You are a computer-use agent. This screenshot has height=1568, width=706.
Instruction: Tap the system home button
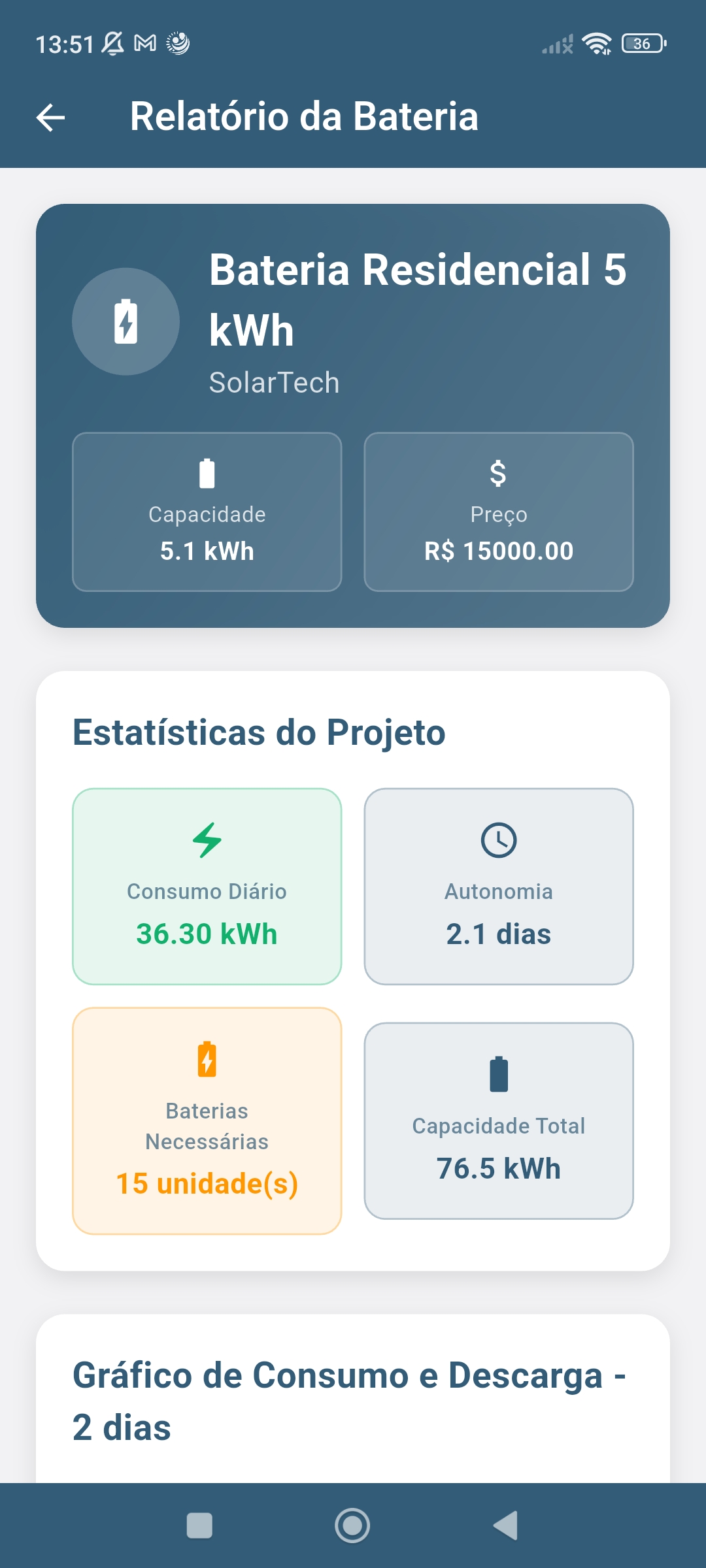352,1526
